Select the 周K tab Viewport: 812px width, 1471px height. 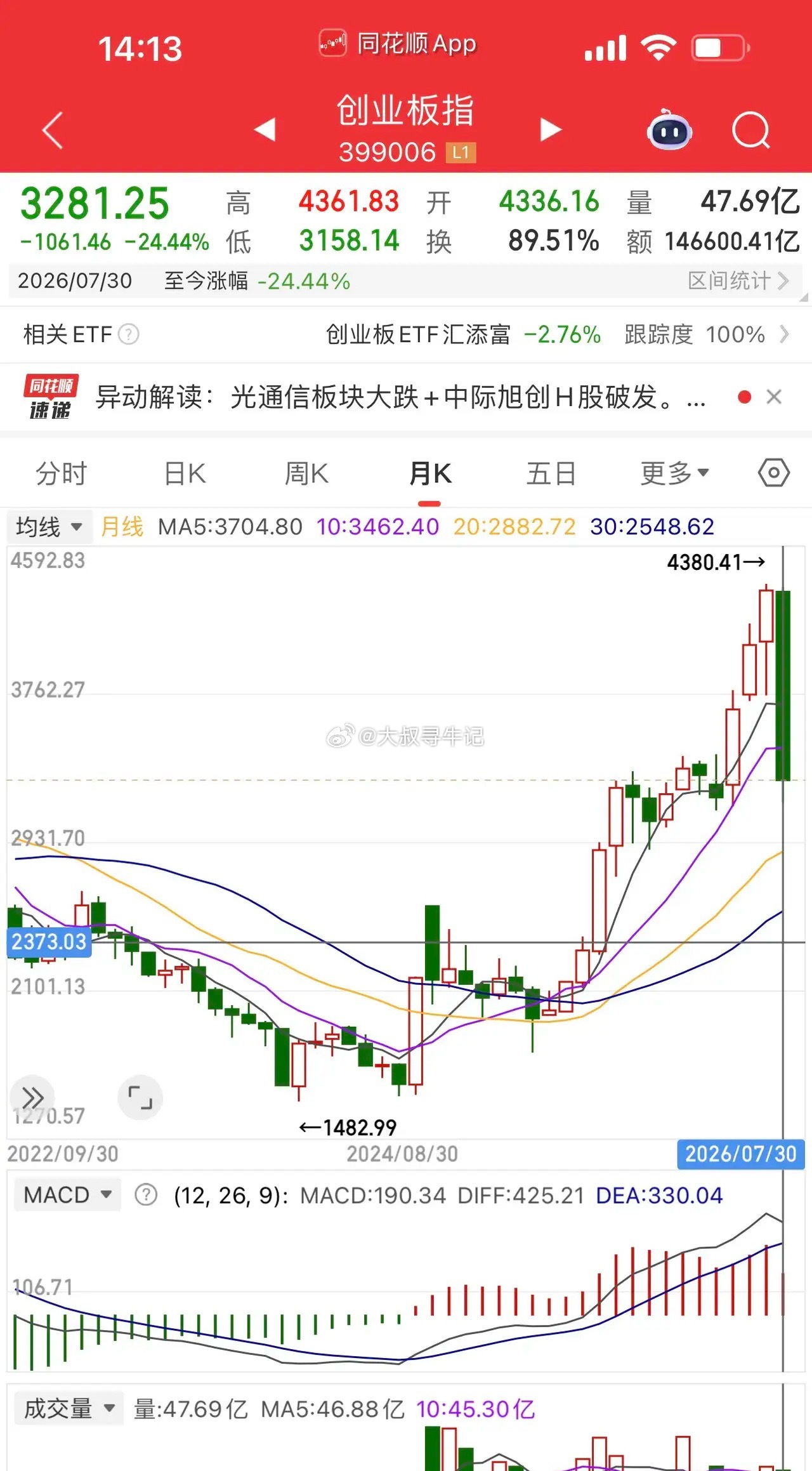306,473
